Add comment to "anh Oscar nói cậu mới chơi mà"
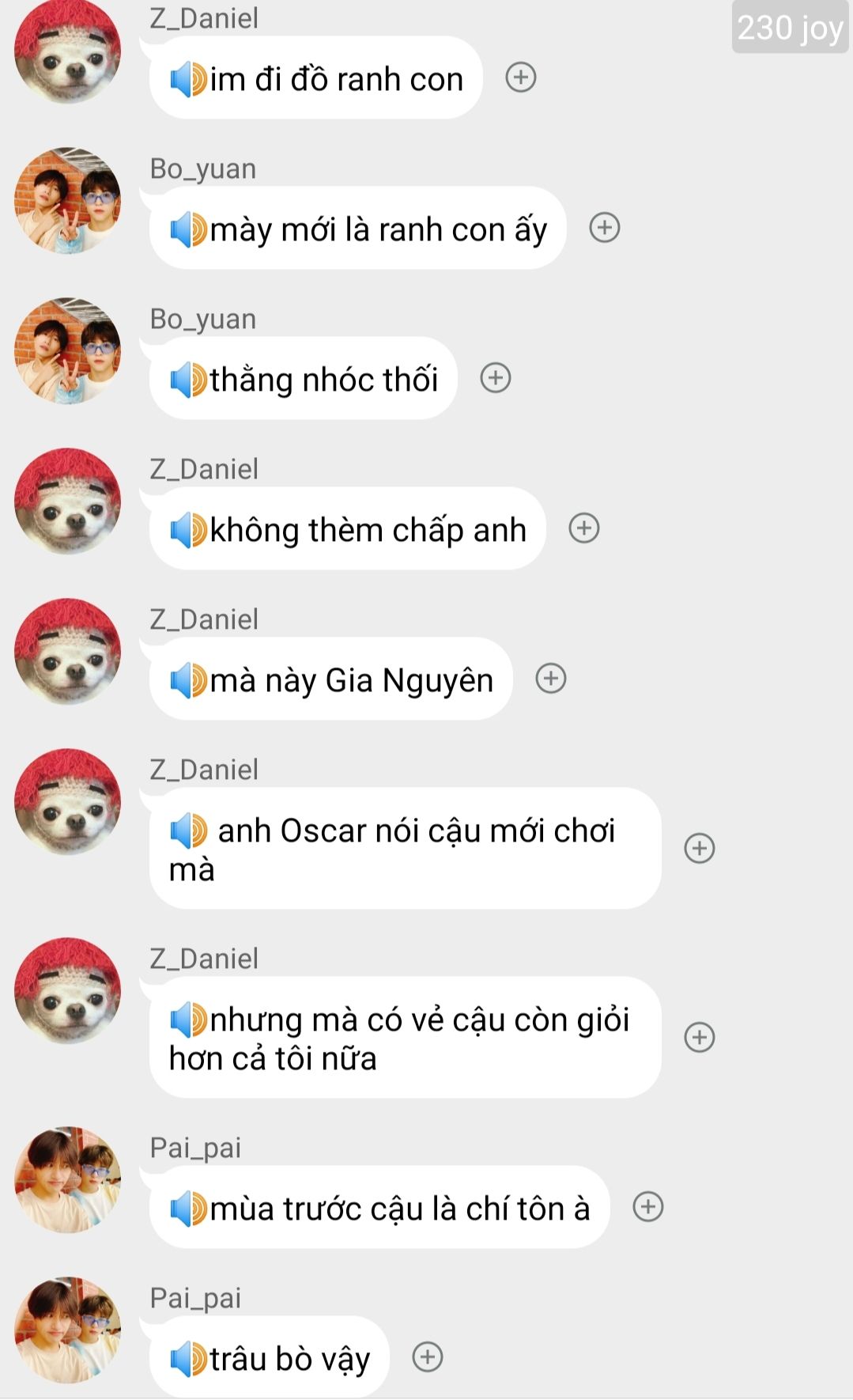 (700, 848)
